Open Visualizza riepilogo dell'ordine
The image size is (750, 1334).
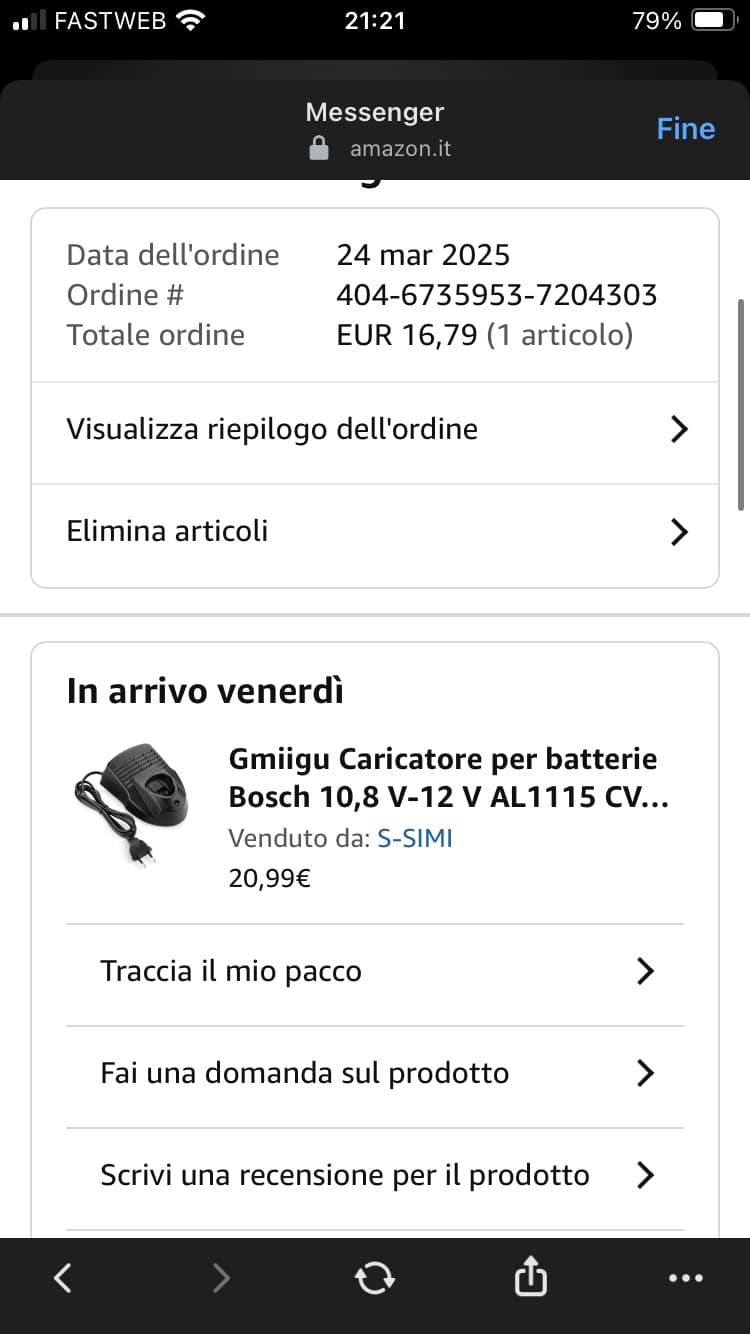[x=375, y=430]
